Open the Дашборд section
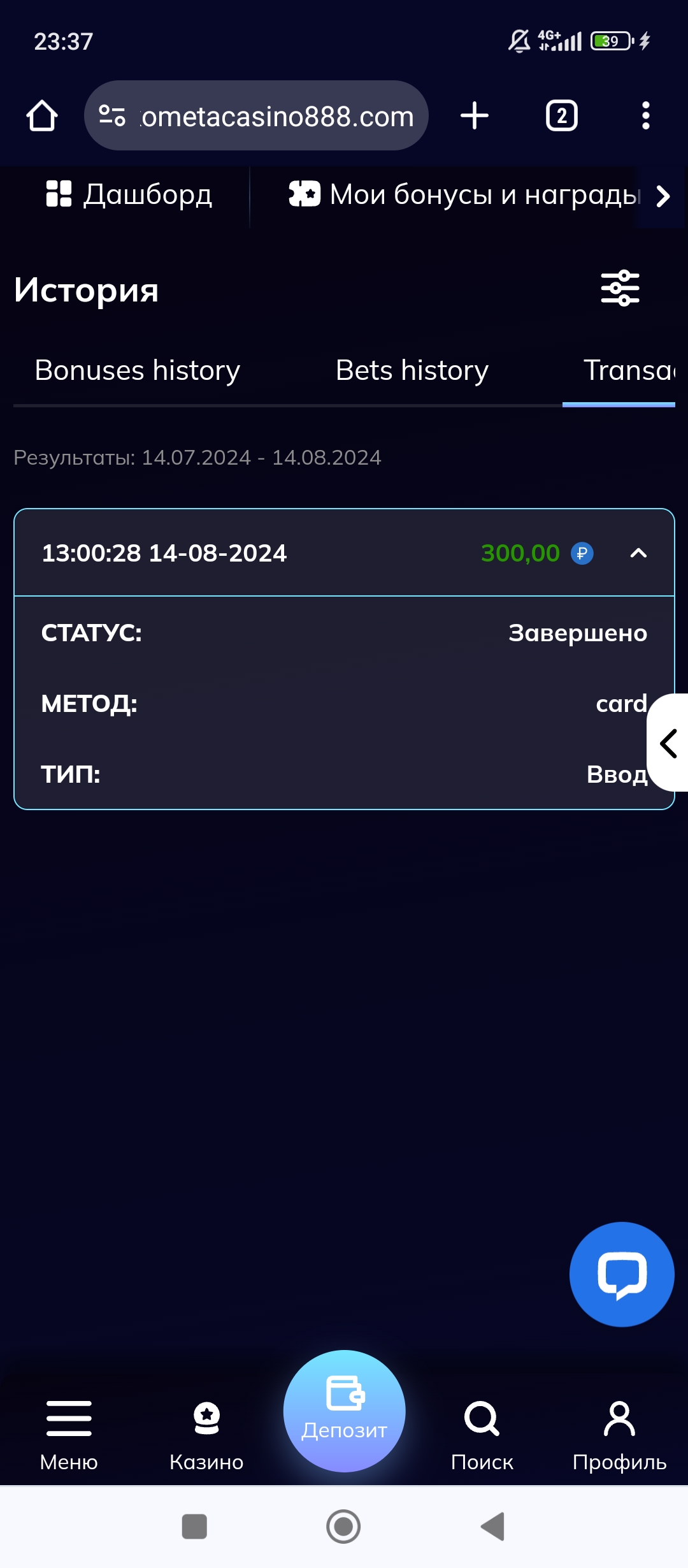Screen dimensions: 688x1568 point(129,194)
